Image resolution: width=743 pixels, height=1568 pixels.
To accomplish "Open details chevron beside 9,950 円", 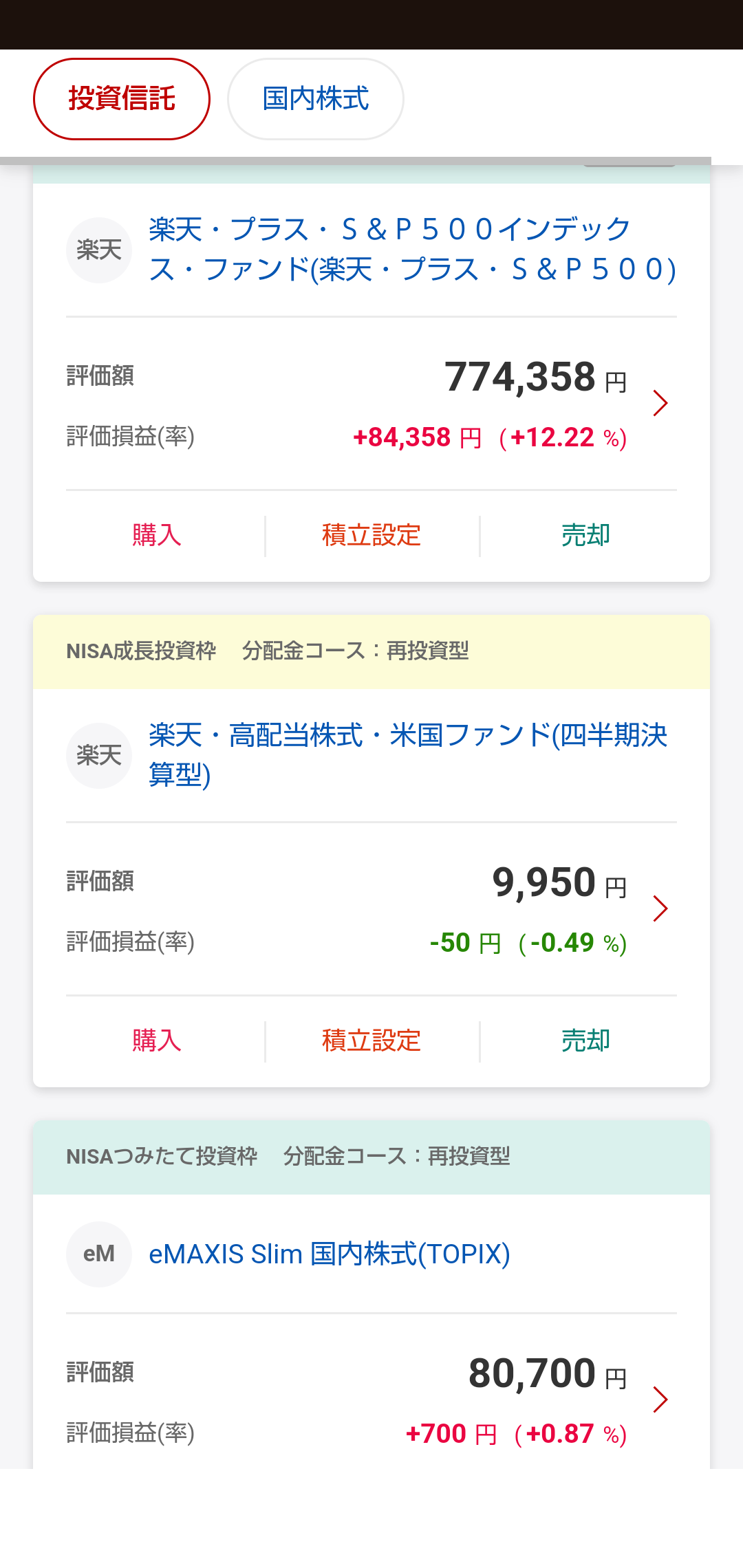I will point(660,908).
